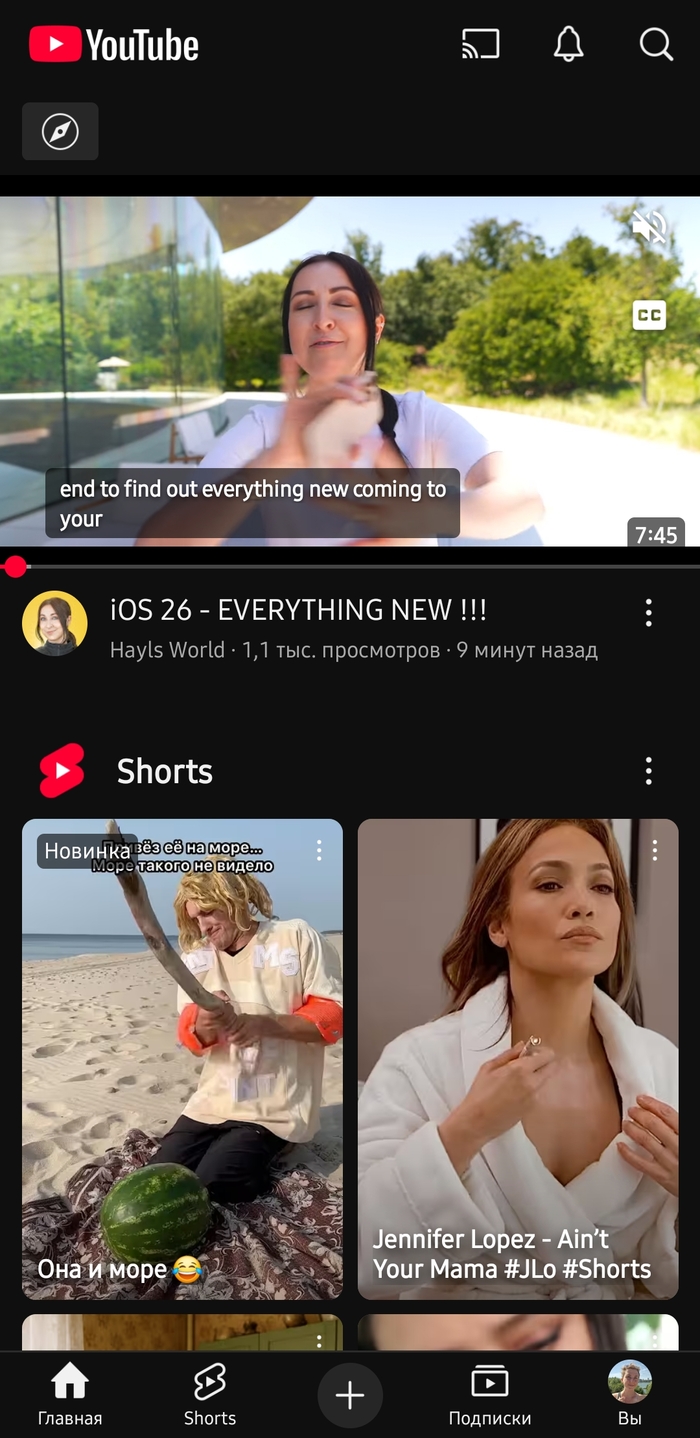Cast video to another device

(x=480, y=44)
